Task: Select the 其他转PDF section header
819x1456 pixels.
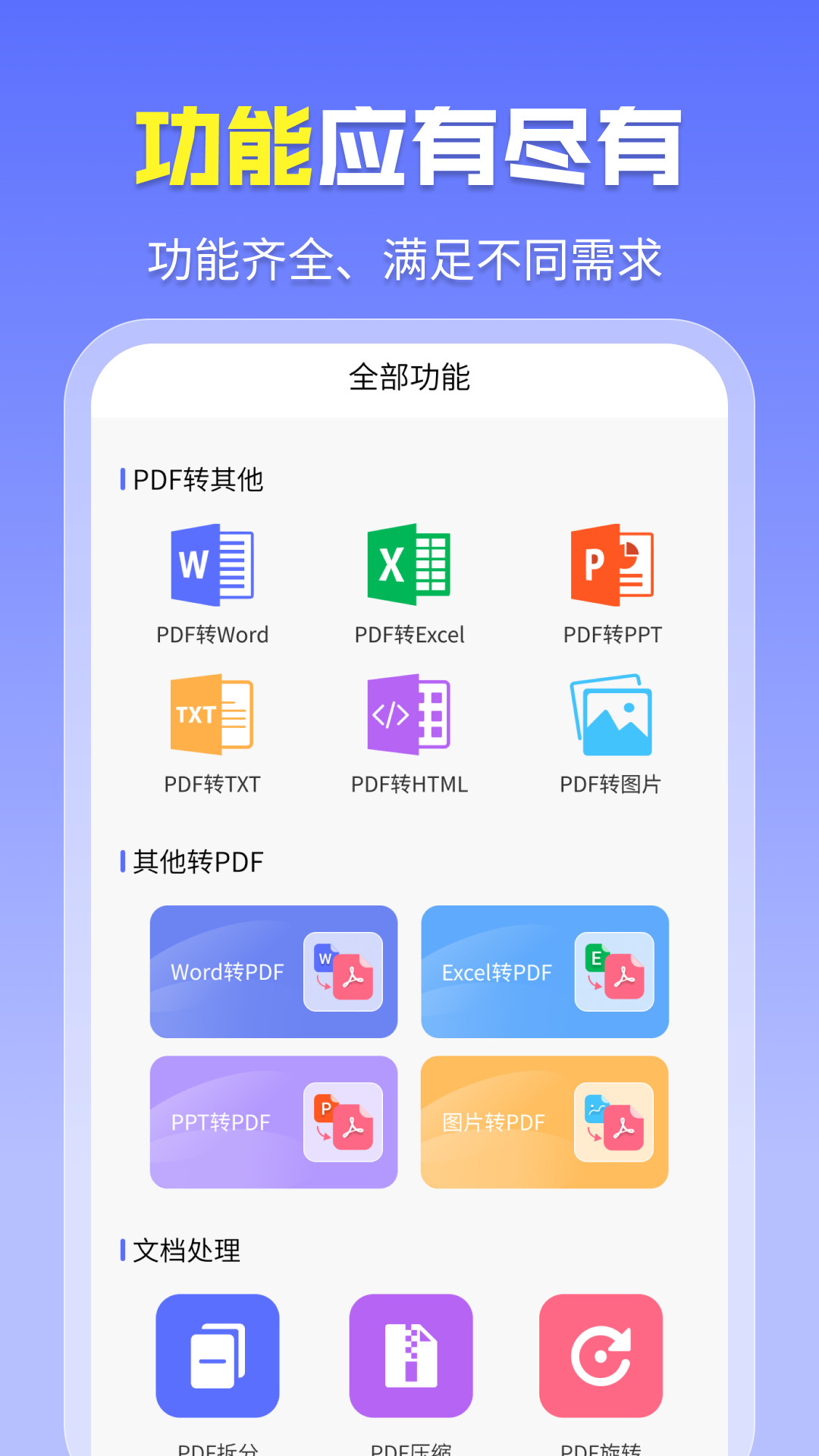Action: point(196,861)
